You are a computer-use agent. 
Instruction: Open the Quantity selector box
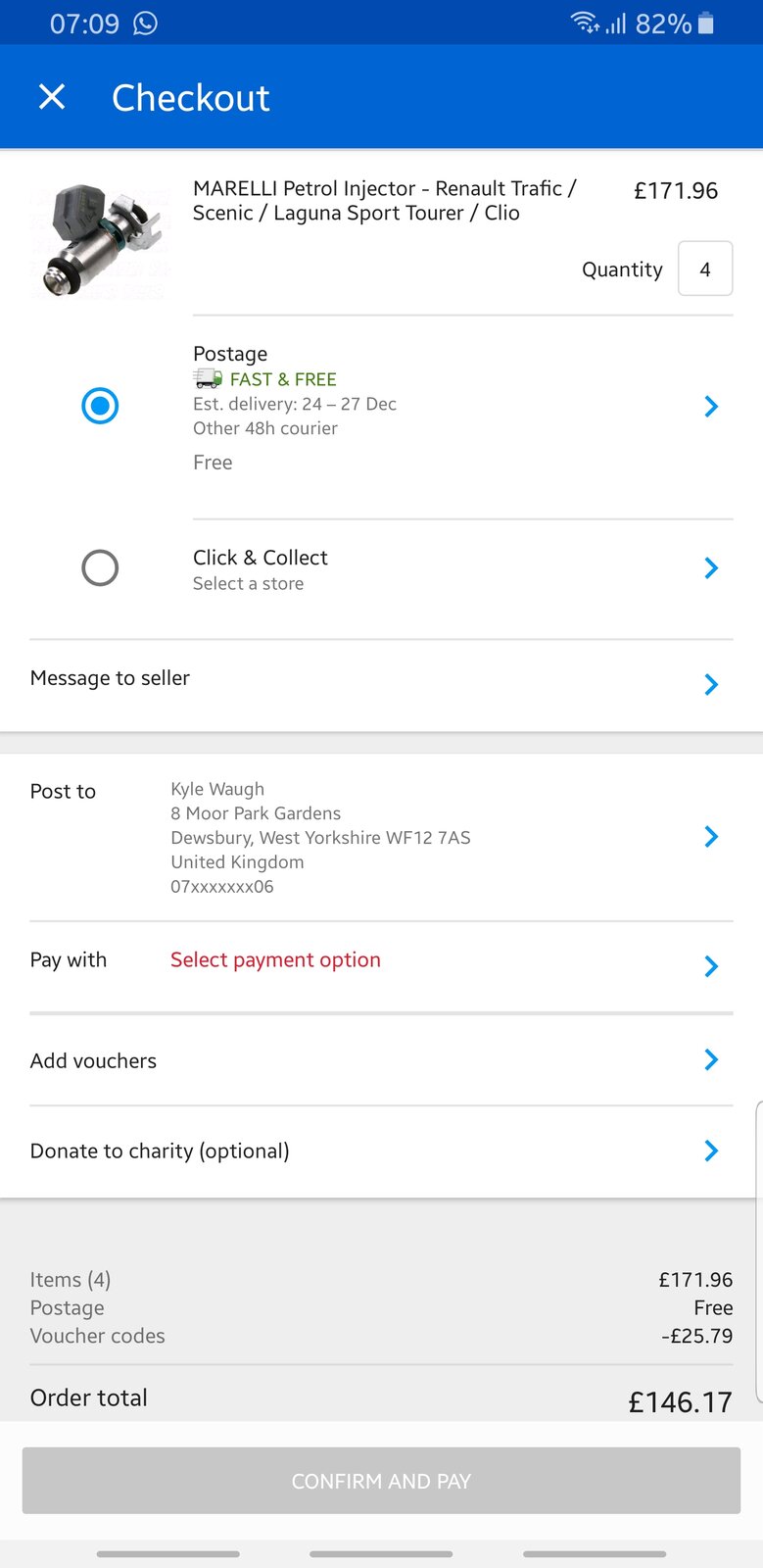704,269
